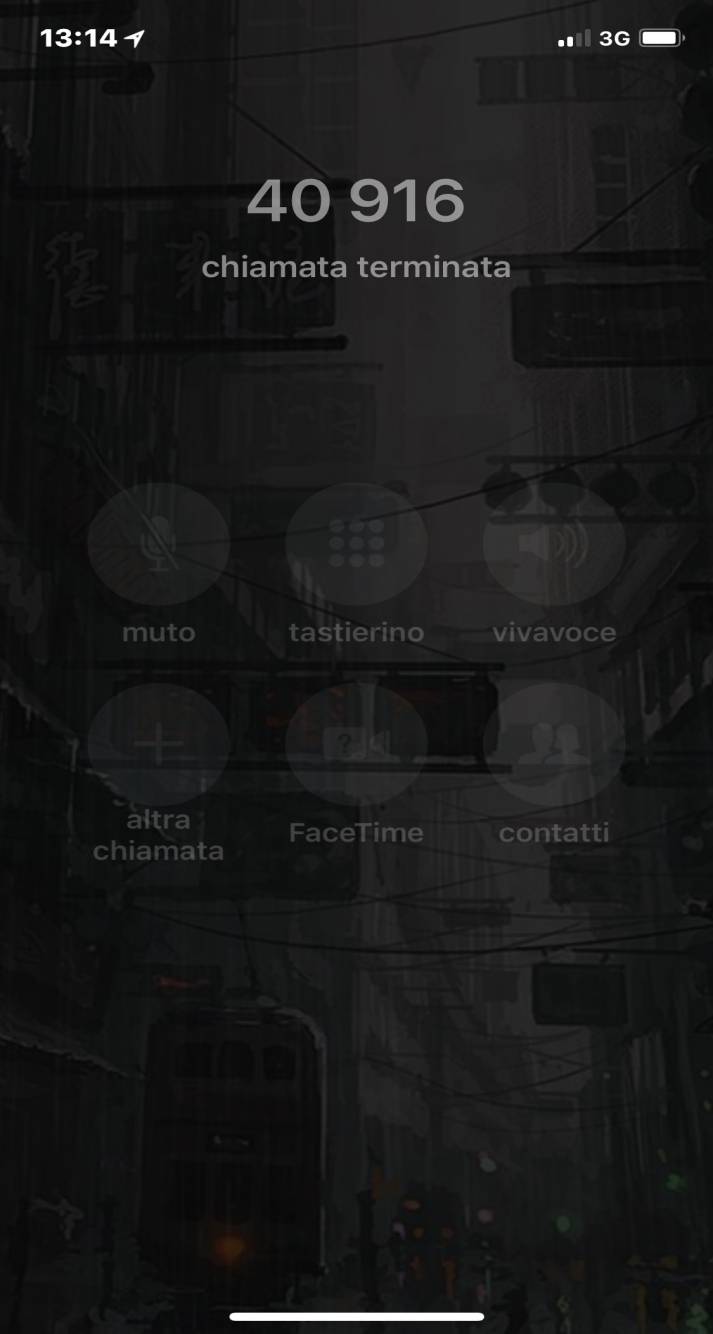
Task: Open the tastierino keypad
Action: [x=356, y=545]
